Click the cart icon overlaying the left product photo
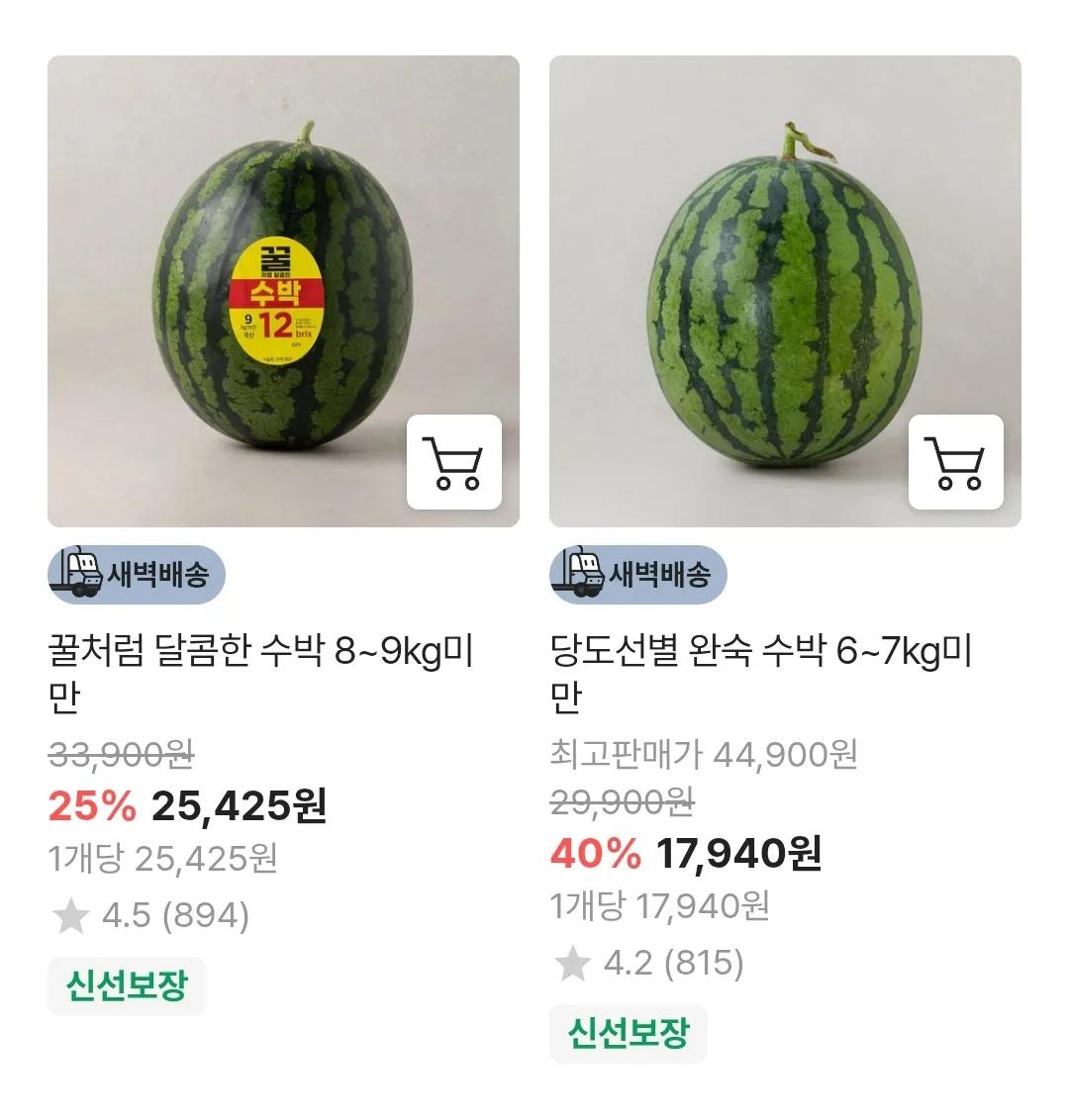1069x1120 pixels. 454,461
